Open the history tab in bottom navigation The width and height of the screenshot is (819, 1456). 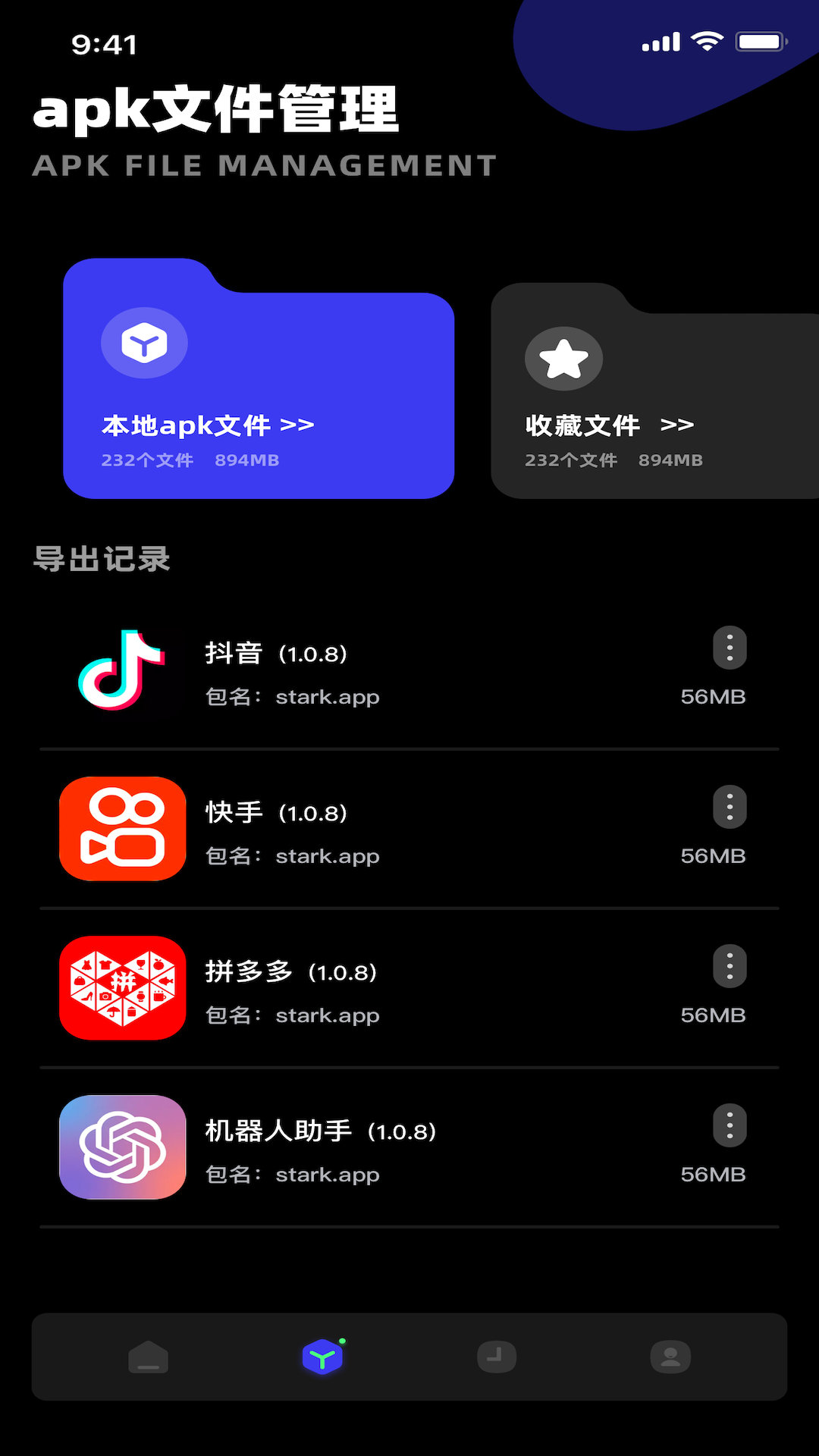(x=497, y=1357)
